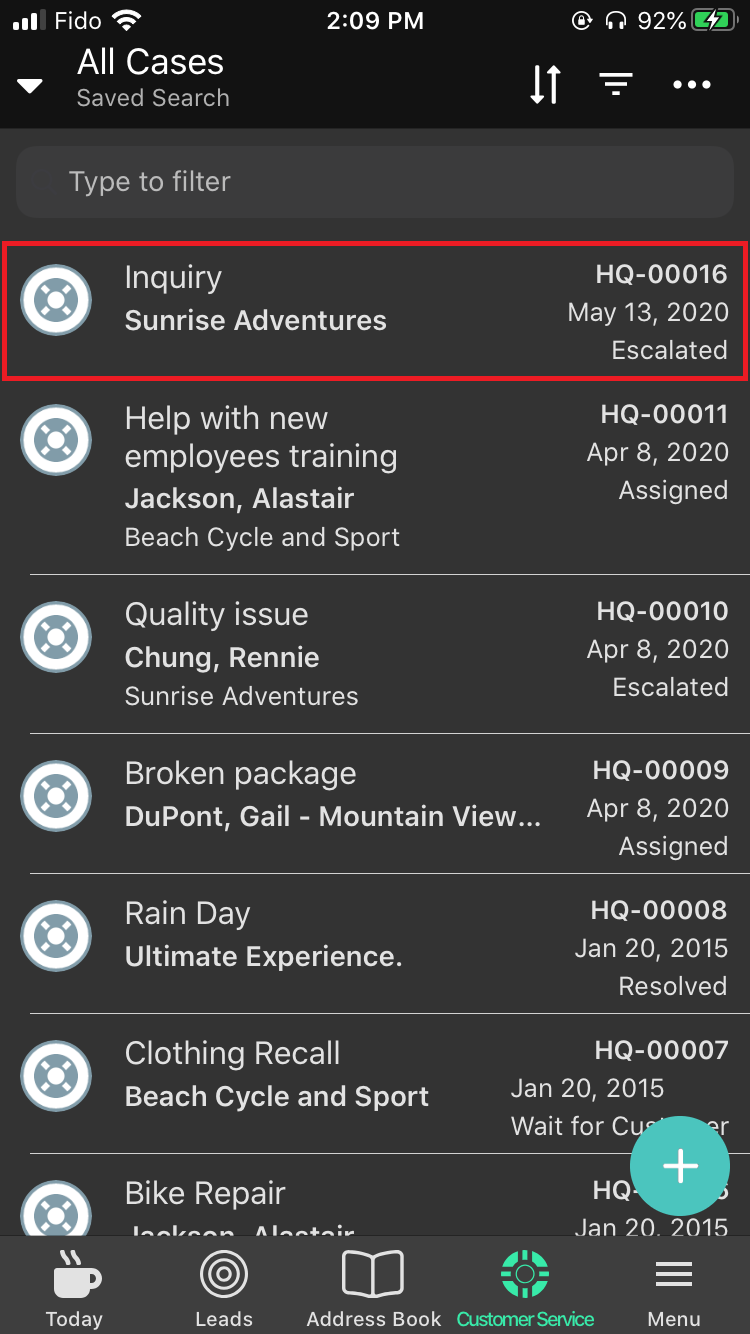Open the Bike Repair case
The height and width of the screenshot is (1334, 750).
[x=375, y=1195]
